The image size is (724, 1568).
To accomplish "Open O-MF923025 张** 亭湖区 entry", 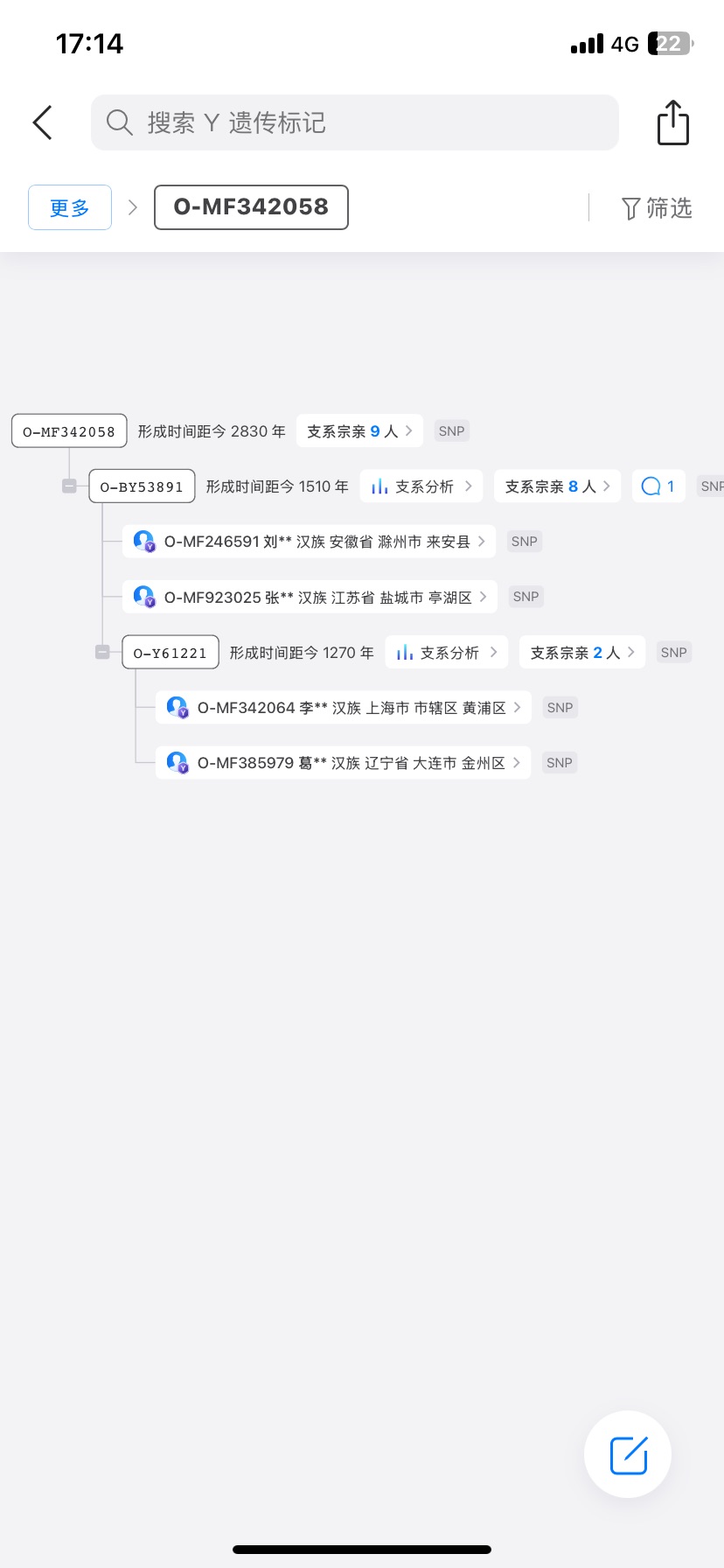I will click(310, 597).
